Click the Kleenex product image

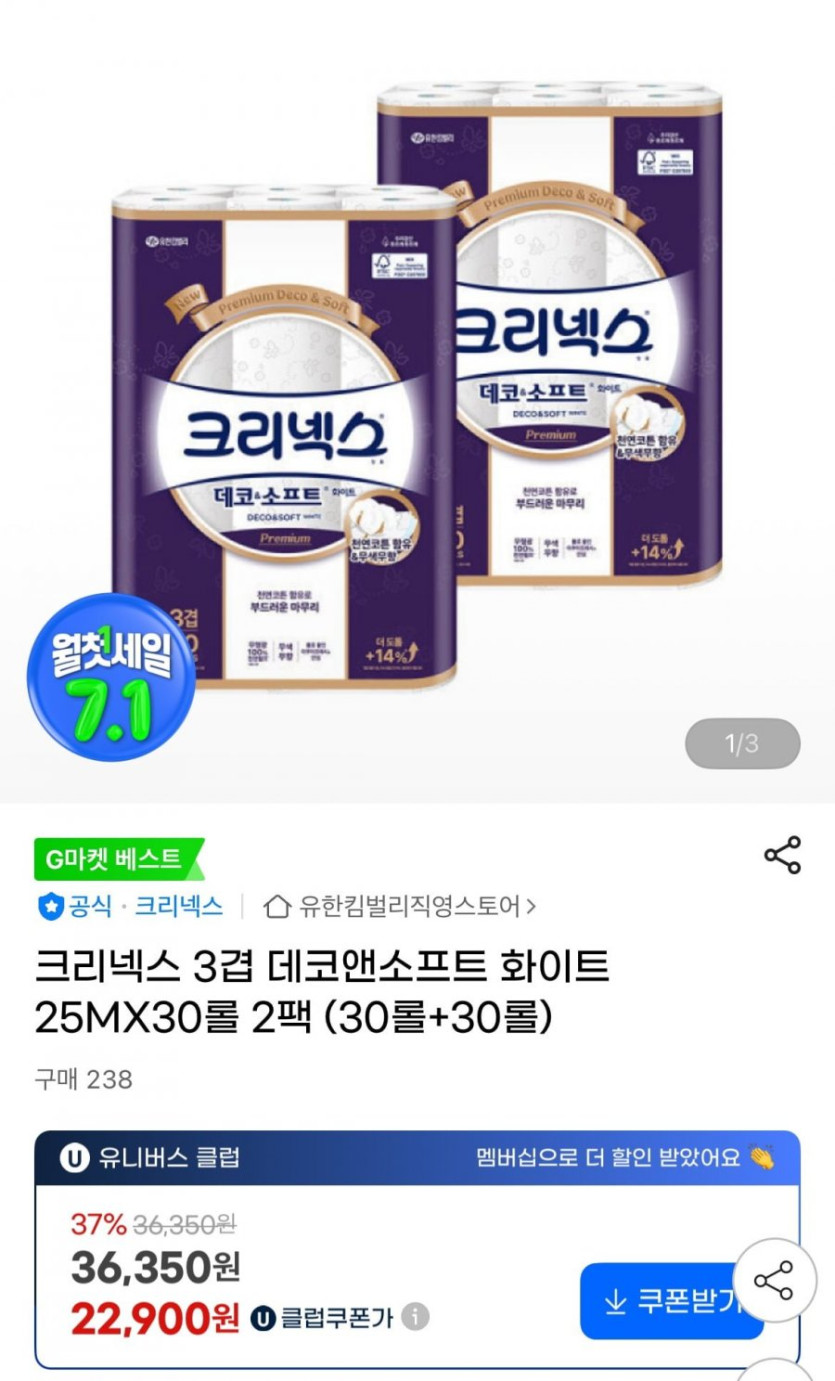417,400
